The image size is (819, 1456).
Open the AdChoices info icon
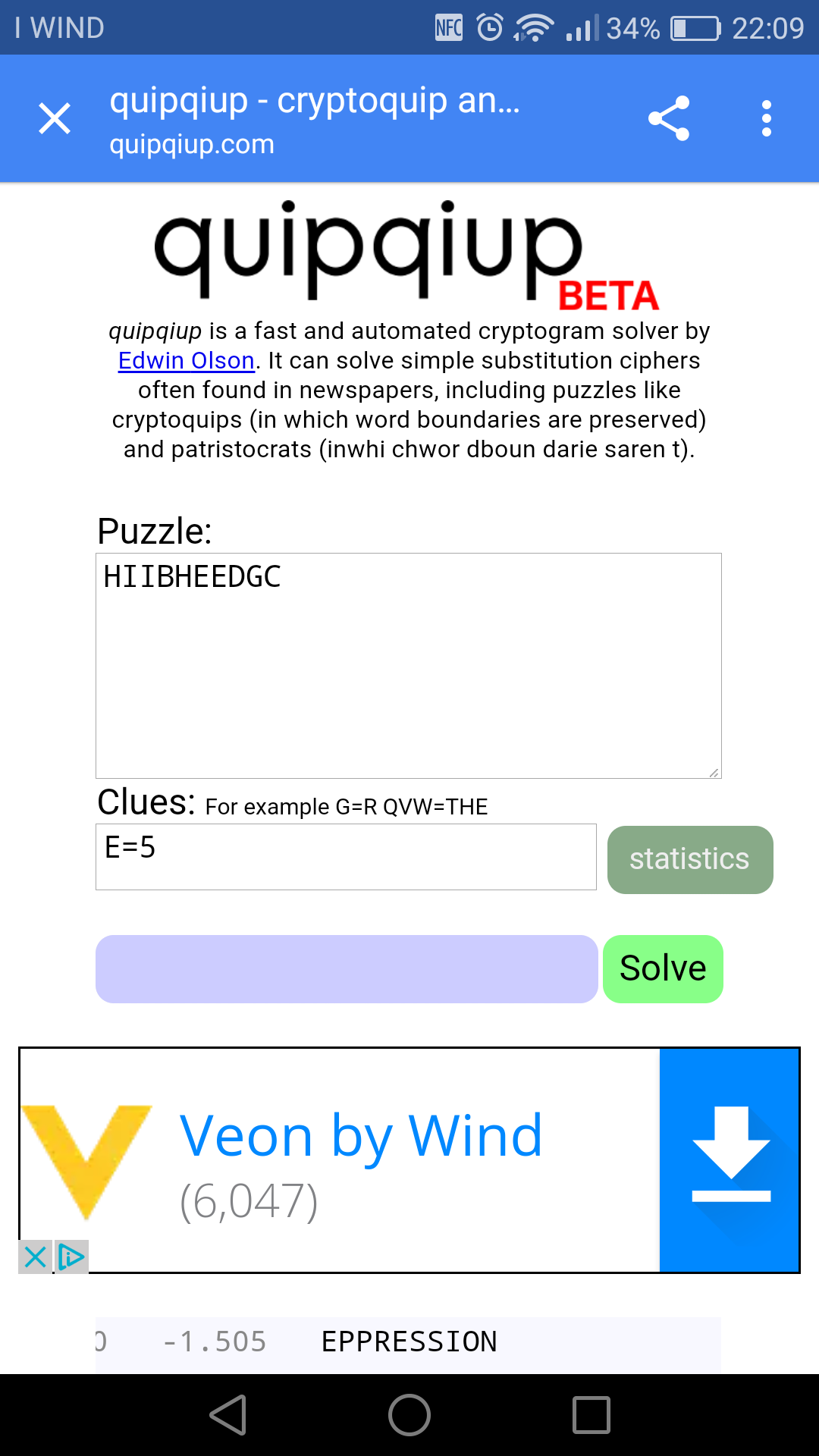(x=71, y=1257)
